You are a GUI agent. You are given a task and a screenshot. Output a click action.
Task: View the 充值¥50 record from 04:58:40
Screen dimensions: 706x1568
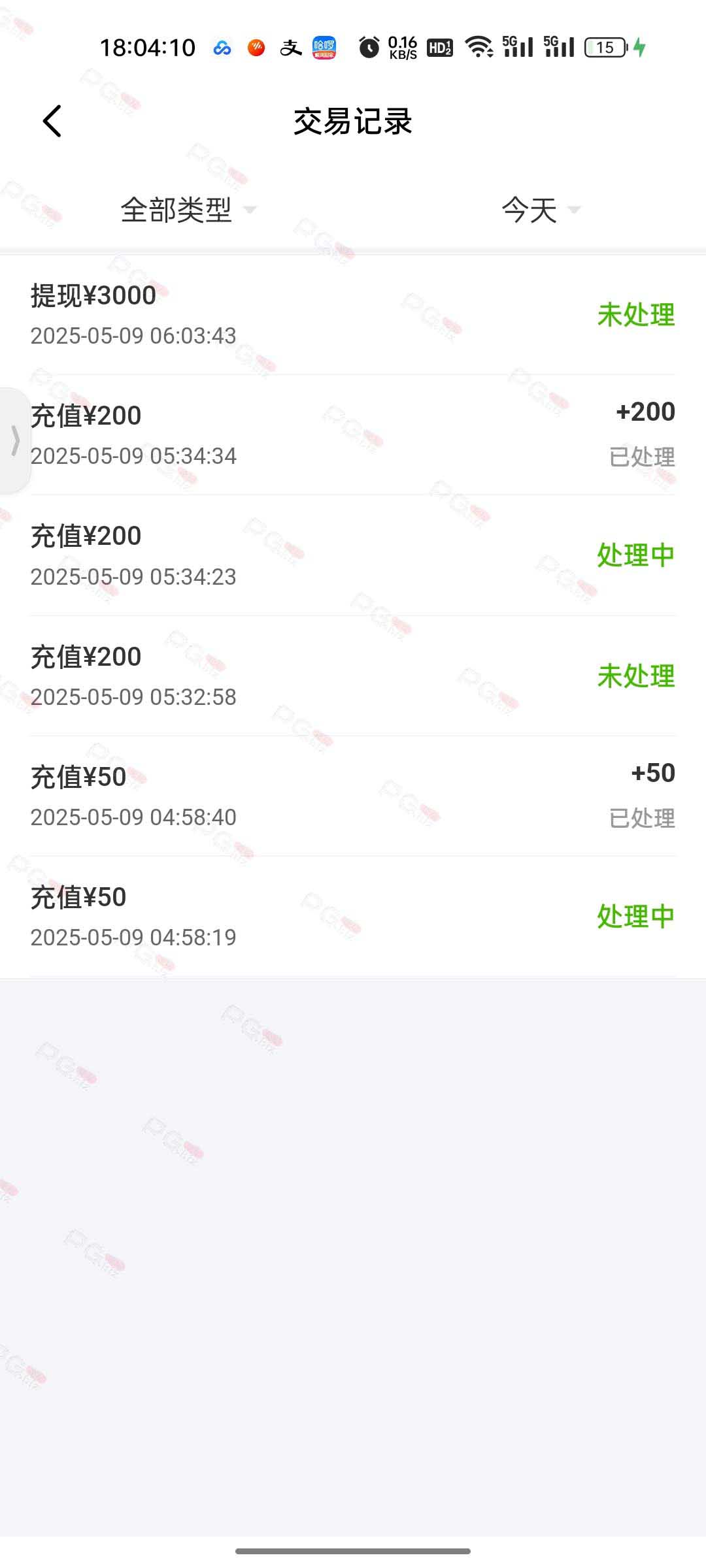[x=353, y=796]
